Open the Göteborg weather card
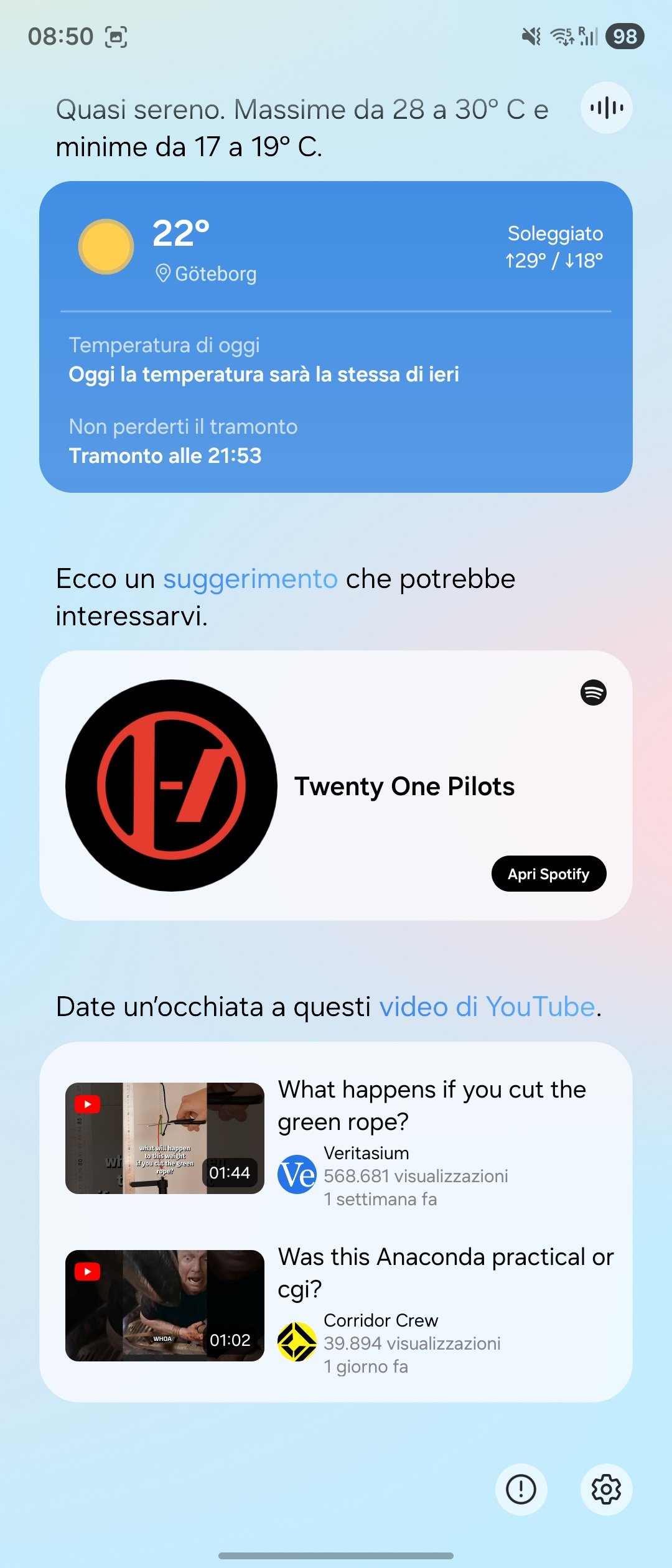The image size is (672, 1568). coord(336,337)
